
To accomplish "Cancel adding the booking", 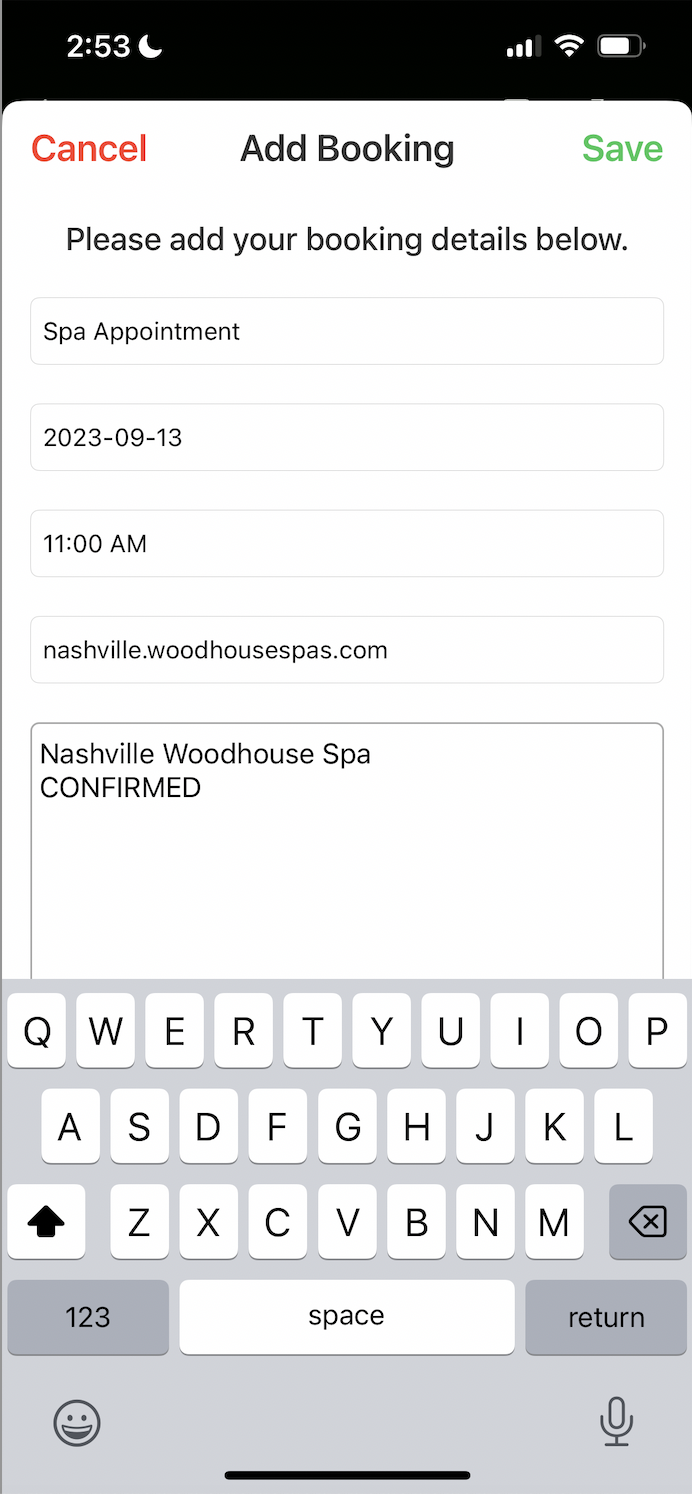I will 89,149.
